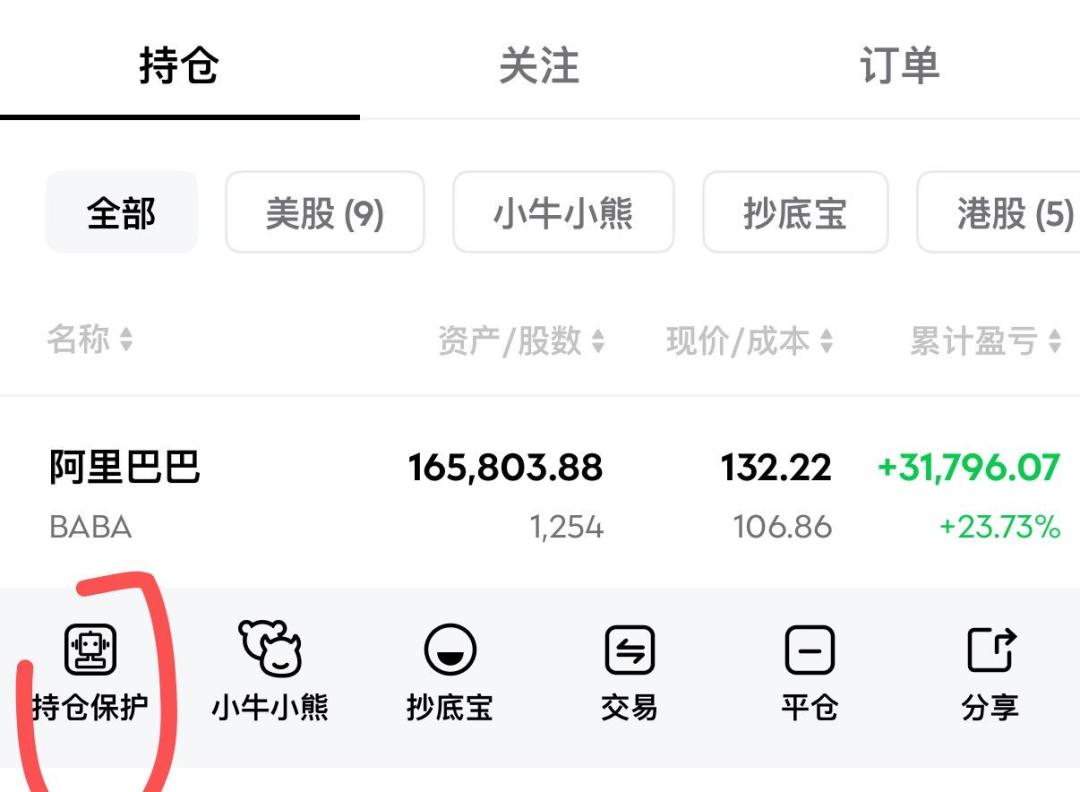Open 持仓保护 for BABA
Screen dimensions: 1080x792
90,672
